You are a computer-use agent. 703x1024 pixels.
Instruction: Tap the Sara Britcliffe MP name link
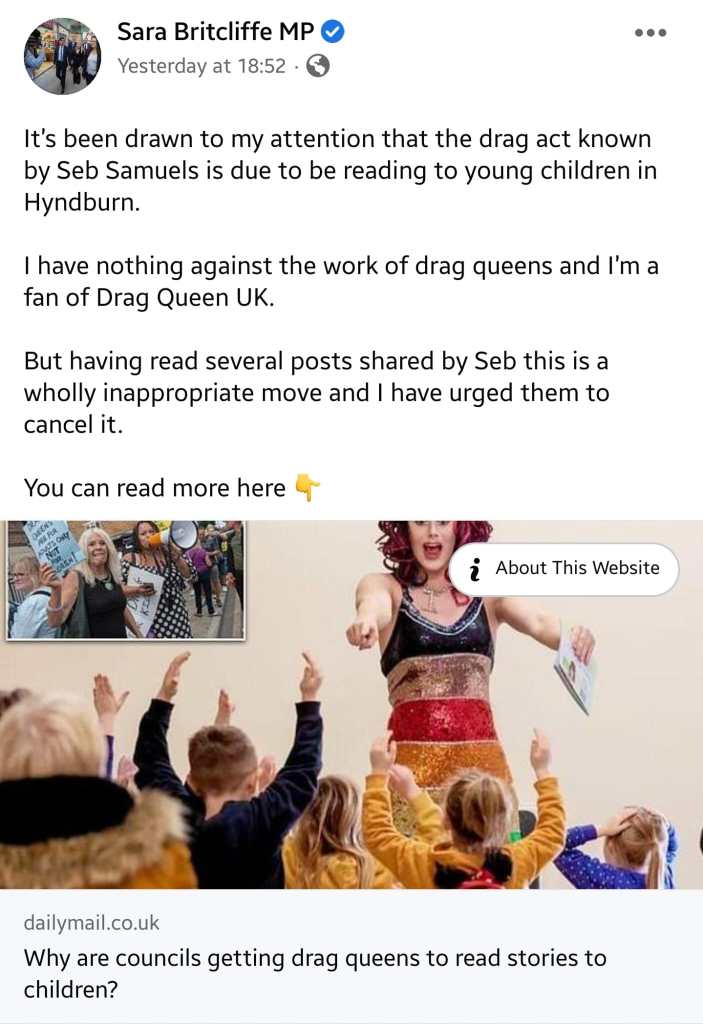217,32
